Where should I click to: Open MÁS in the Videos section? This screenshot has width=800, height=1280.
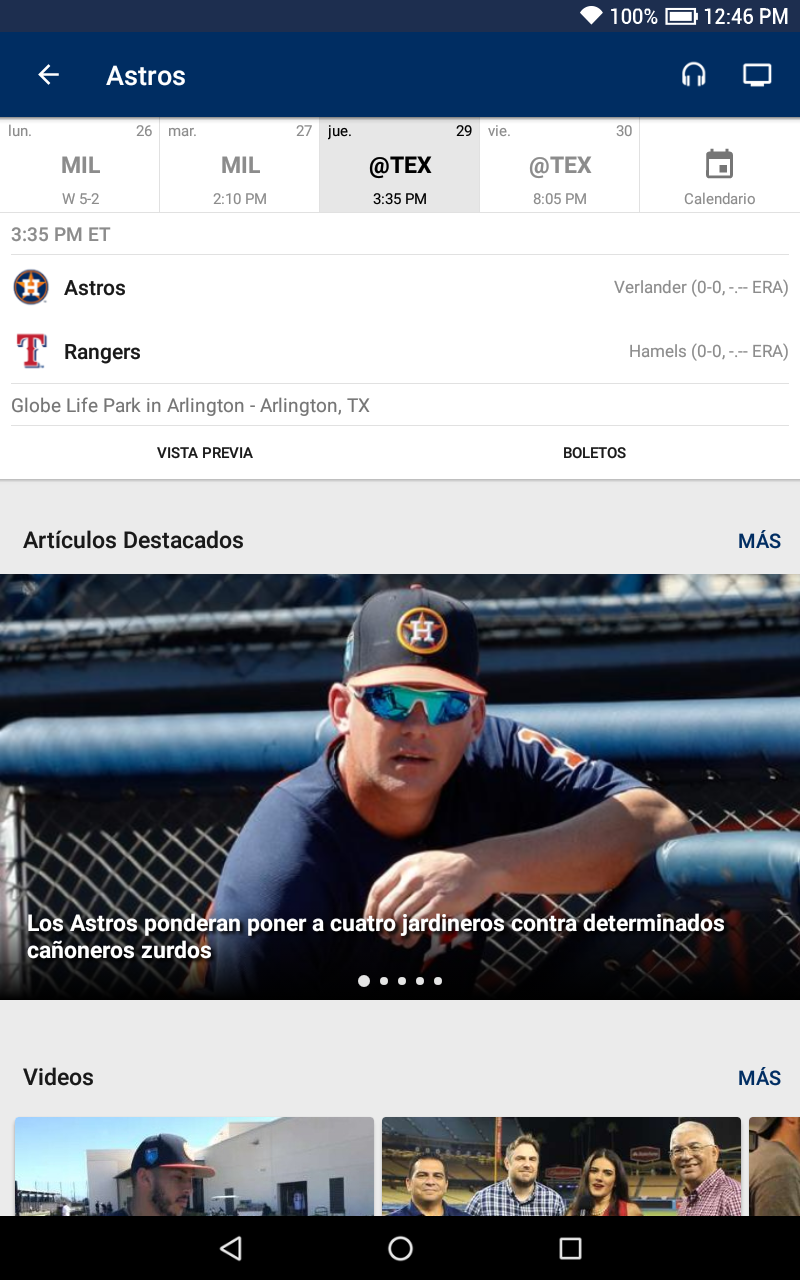759,1077
